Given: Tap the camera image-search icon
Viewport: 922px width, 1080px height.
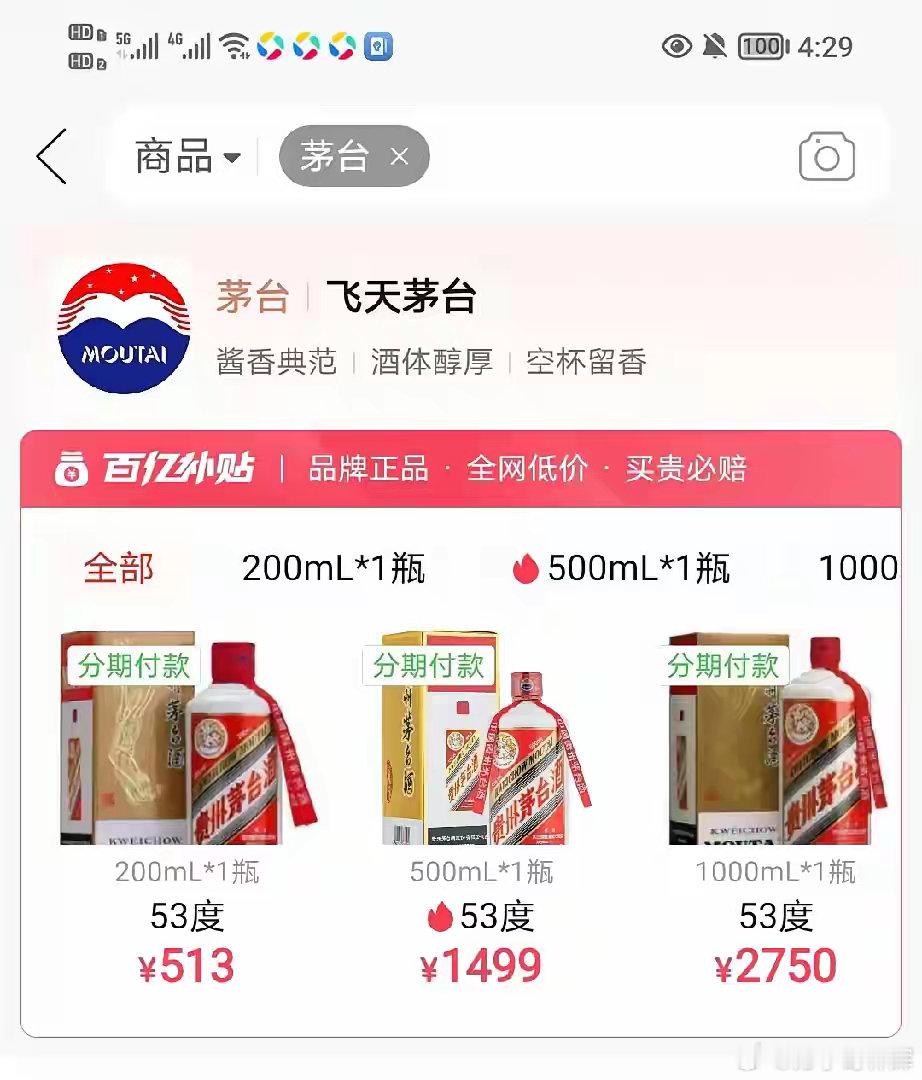Looking at the screenshot, I should (x=826, y=156).
